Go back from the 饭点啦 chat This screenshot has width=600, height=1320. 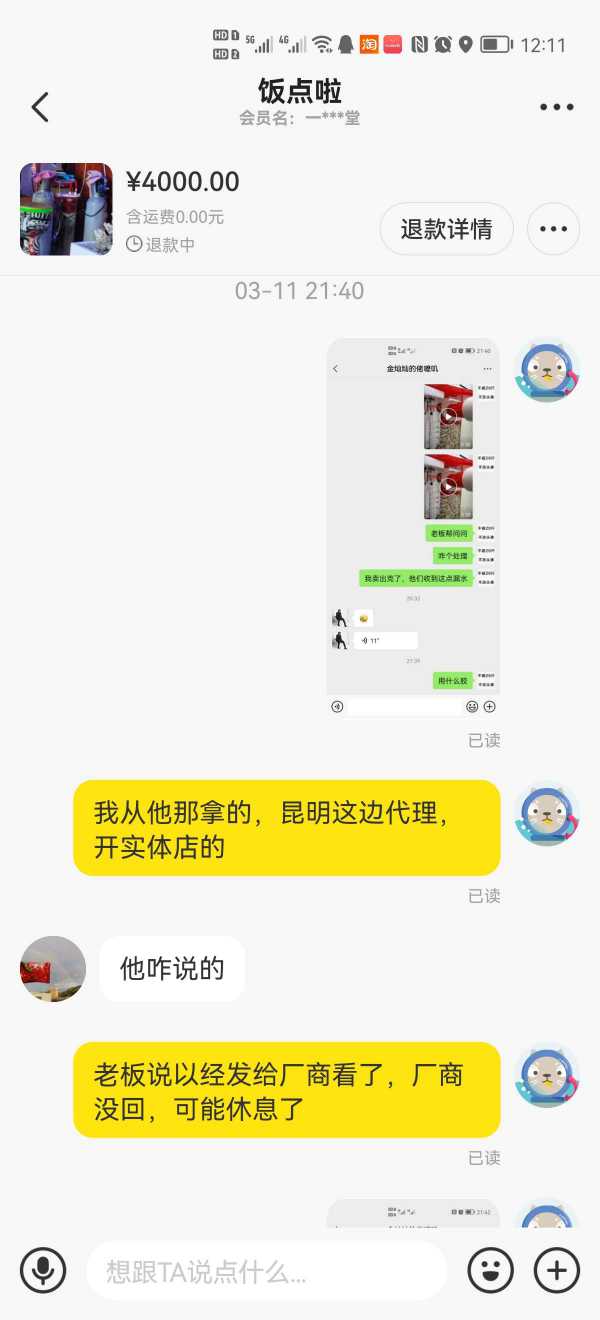point(40,107)
